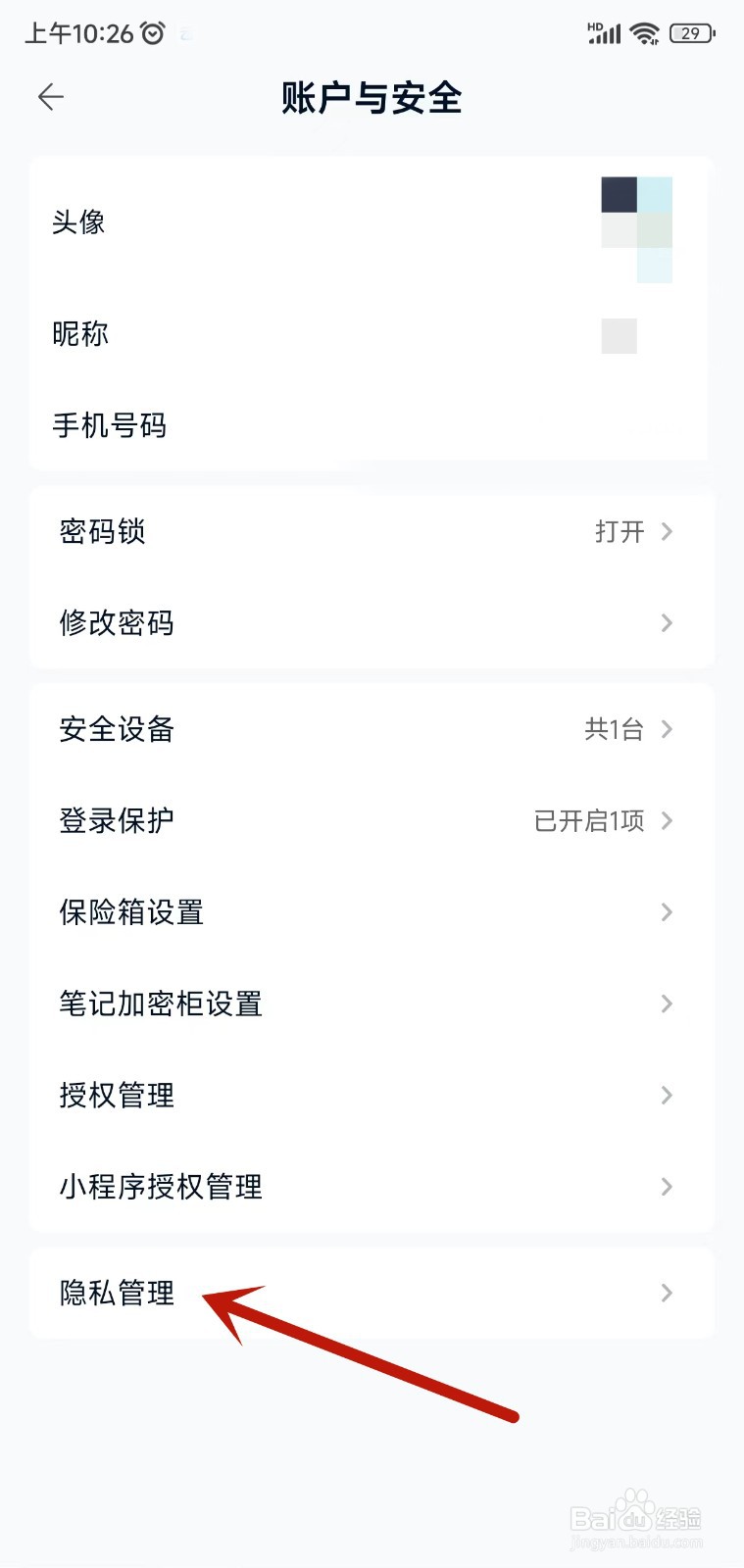Screen dimensions: 744x1568
Task: Open the 小程序授权管理 disclosure arrow
Action: 666,1187
